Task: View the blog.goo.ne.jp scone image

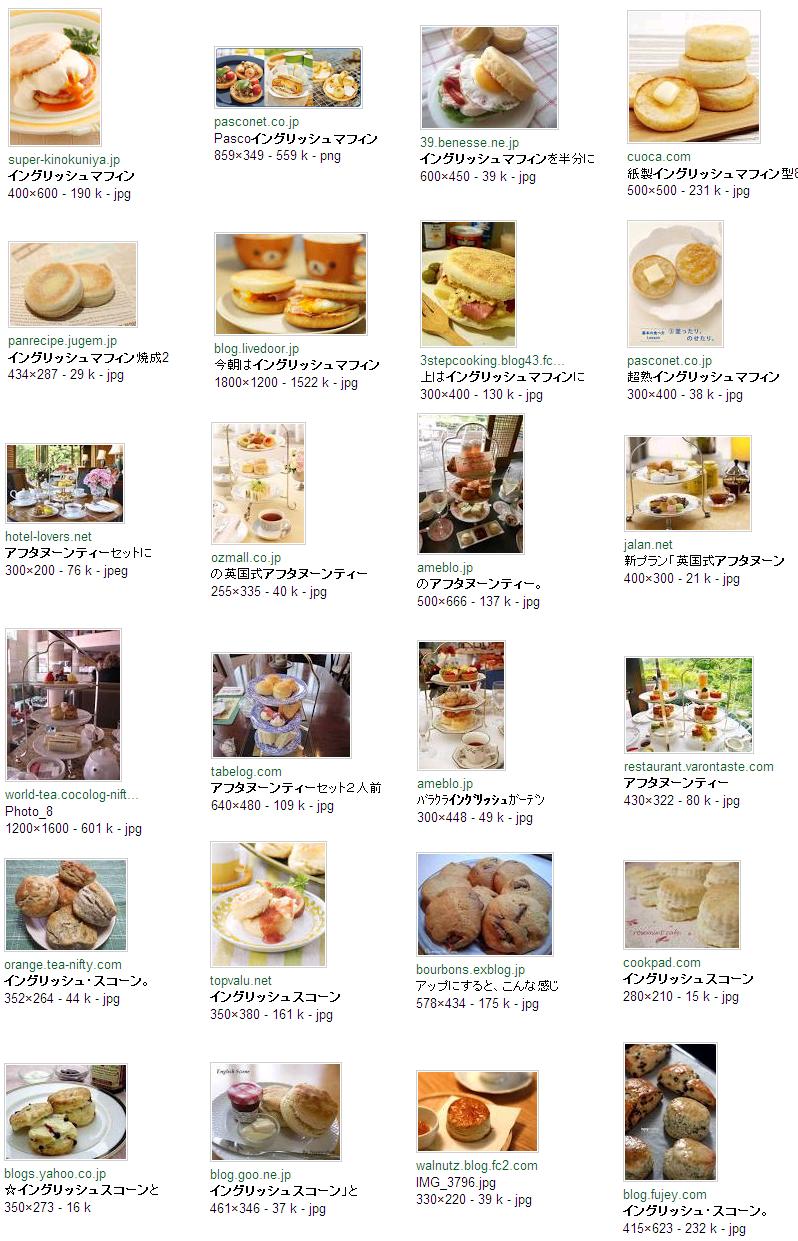Action: 276,1111
